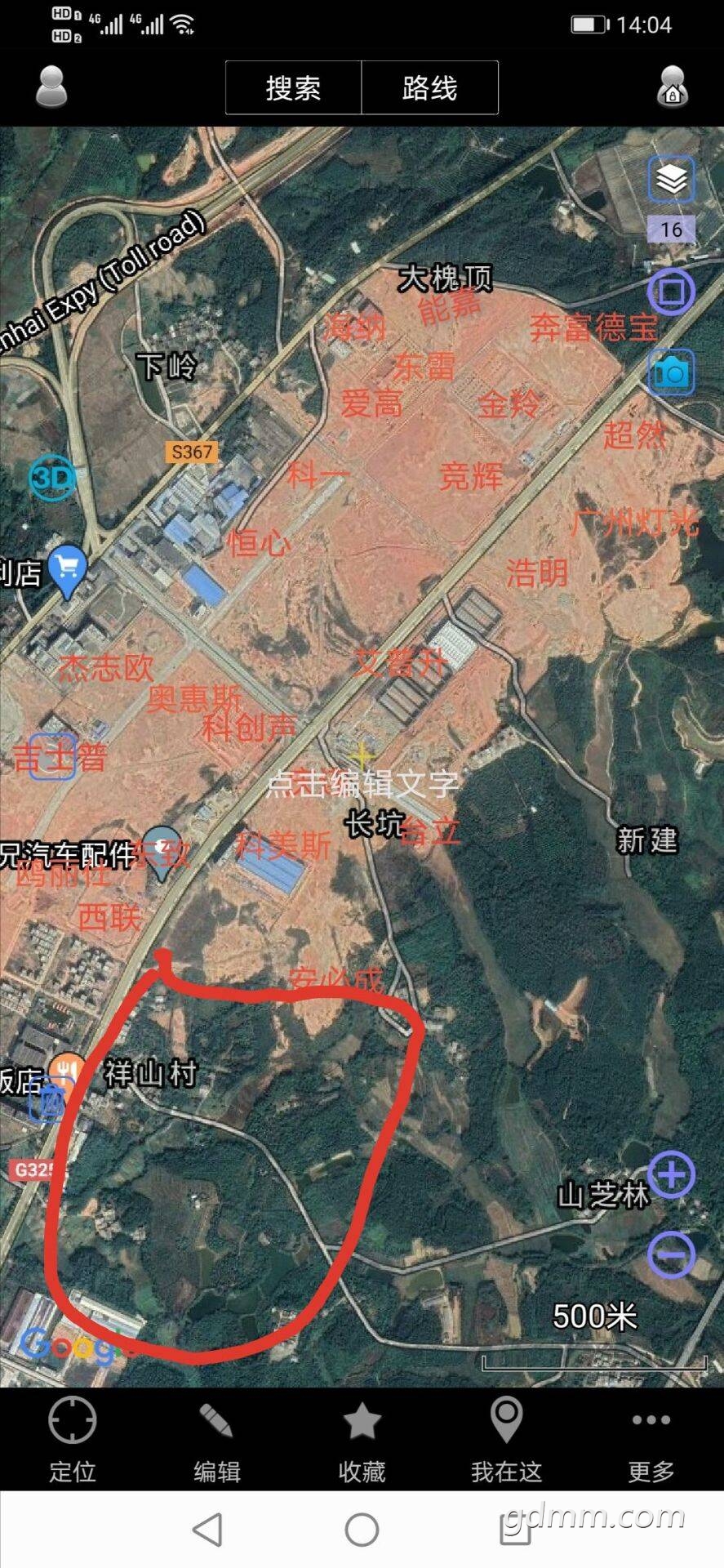Open the user profile icon
Screen dimensions: 724x1568
pos(51,87)
